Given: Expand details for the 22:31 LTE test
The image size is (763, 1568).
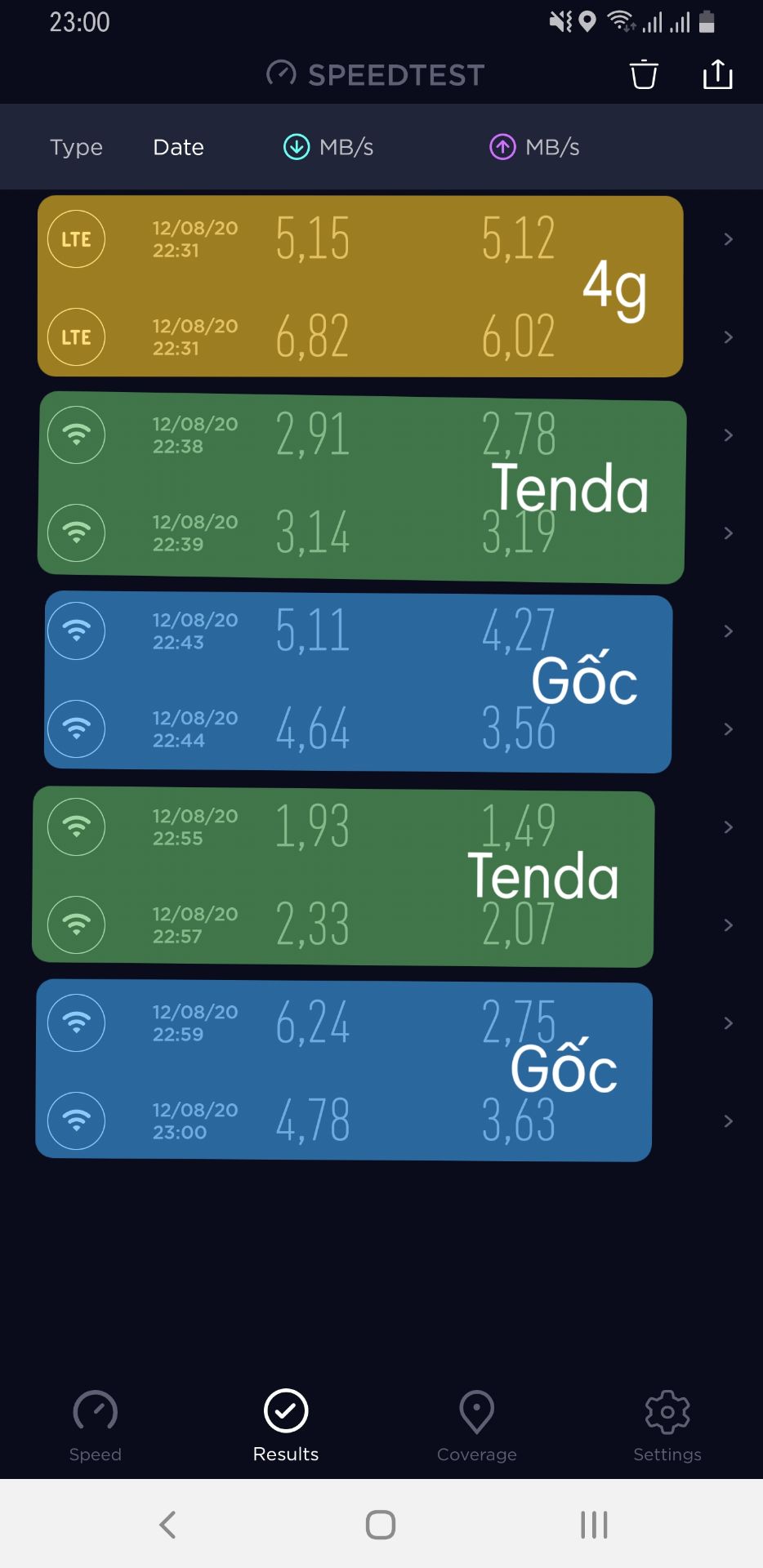Looking at the screenshot, I should coord(727,238).
